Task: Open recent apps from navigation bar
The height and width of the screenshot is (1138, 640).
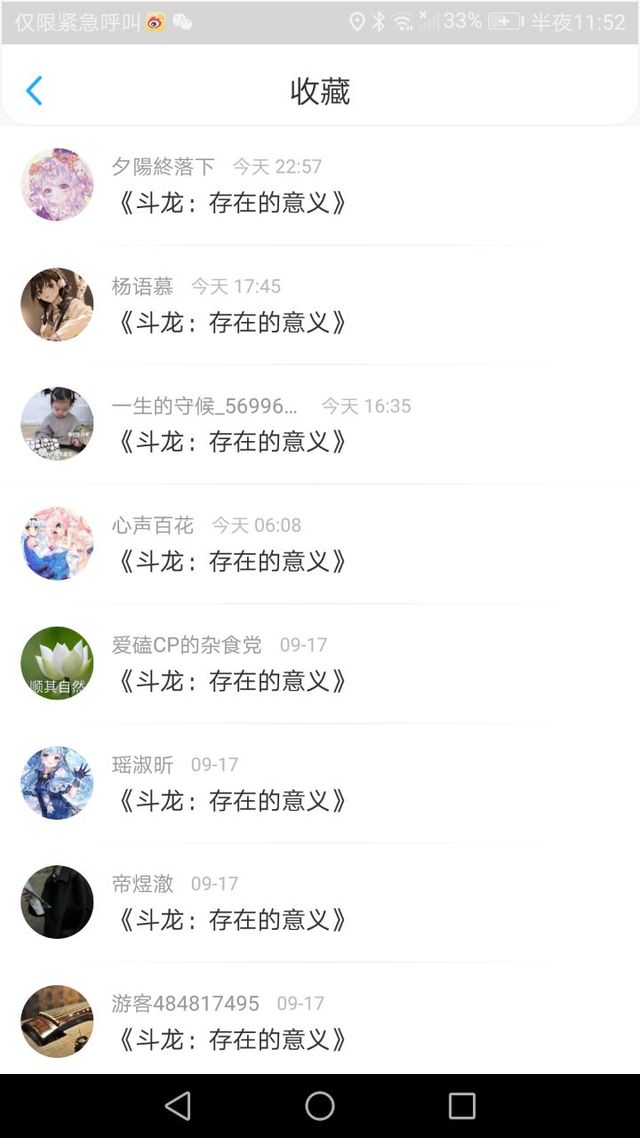Action: (462, 1105)
